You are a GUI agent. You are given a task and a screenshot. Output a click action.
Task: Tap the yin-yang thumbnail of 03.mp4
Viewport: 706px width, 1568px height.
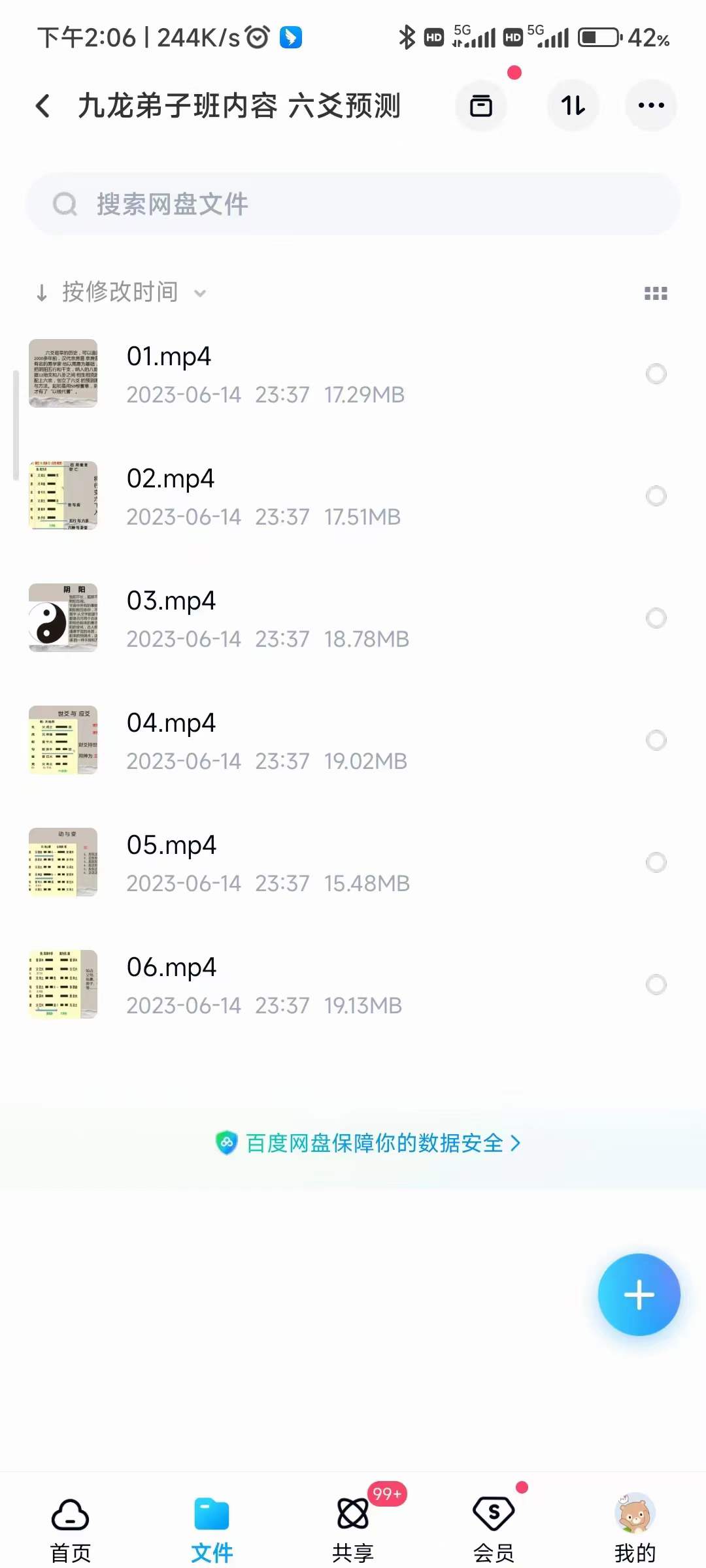[63, 617]
